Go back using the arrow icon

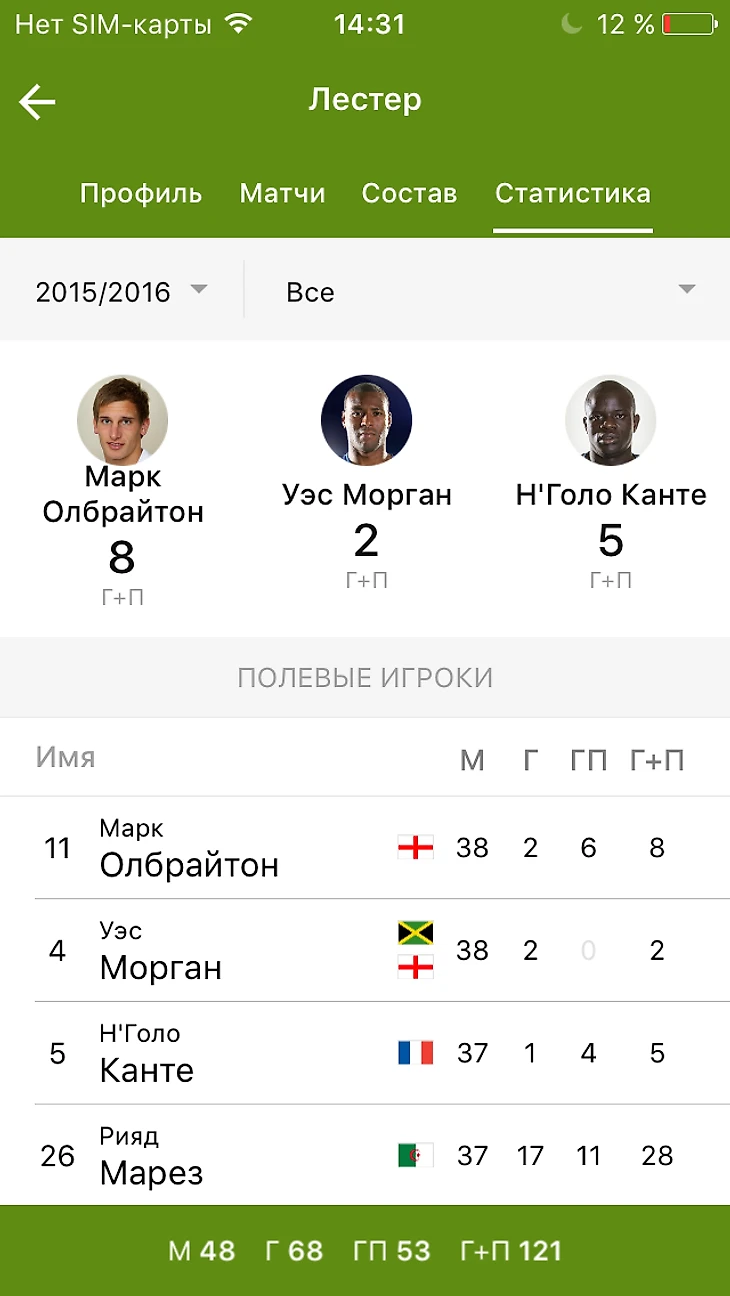coord(38,101)
